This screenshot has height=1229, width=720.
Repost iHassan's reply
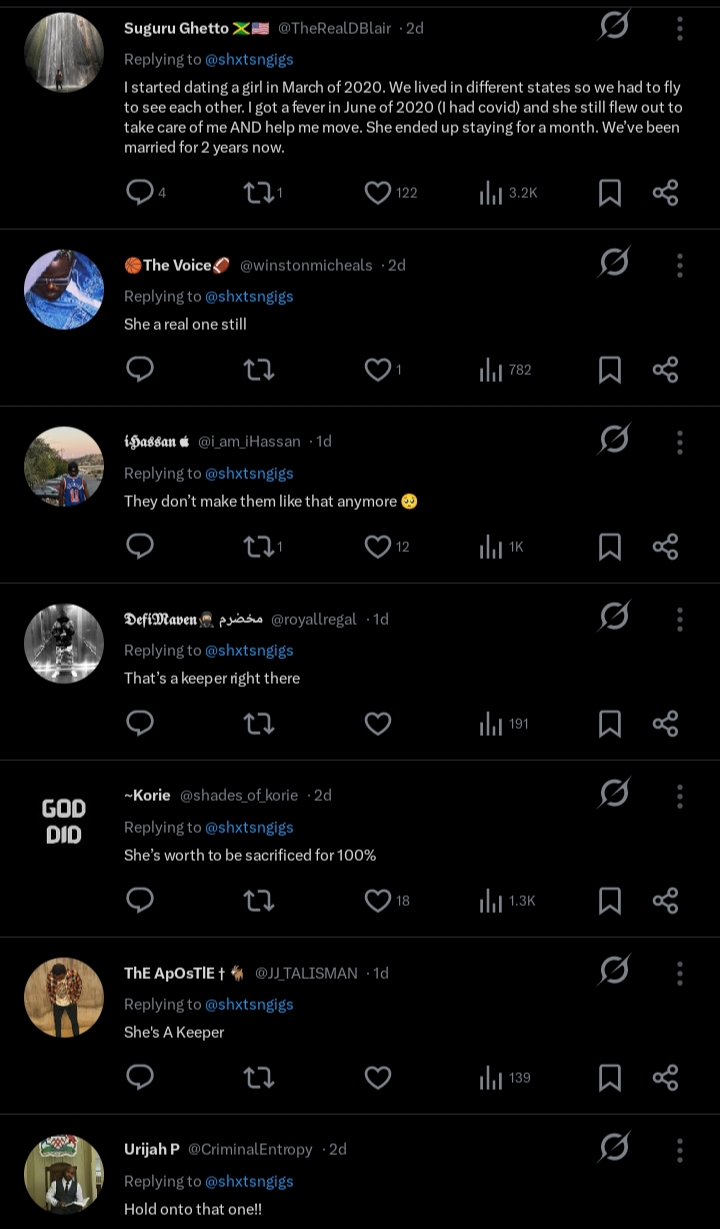pyautogui.click(x=259, y=546)
